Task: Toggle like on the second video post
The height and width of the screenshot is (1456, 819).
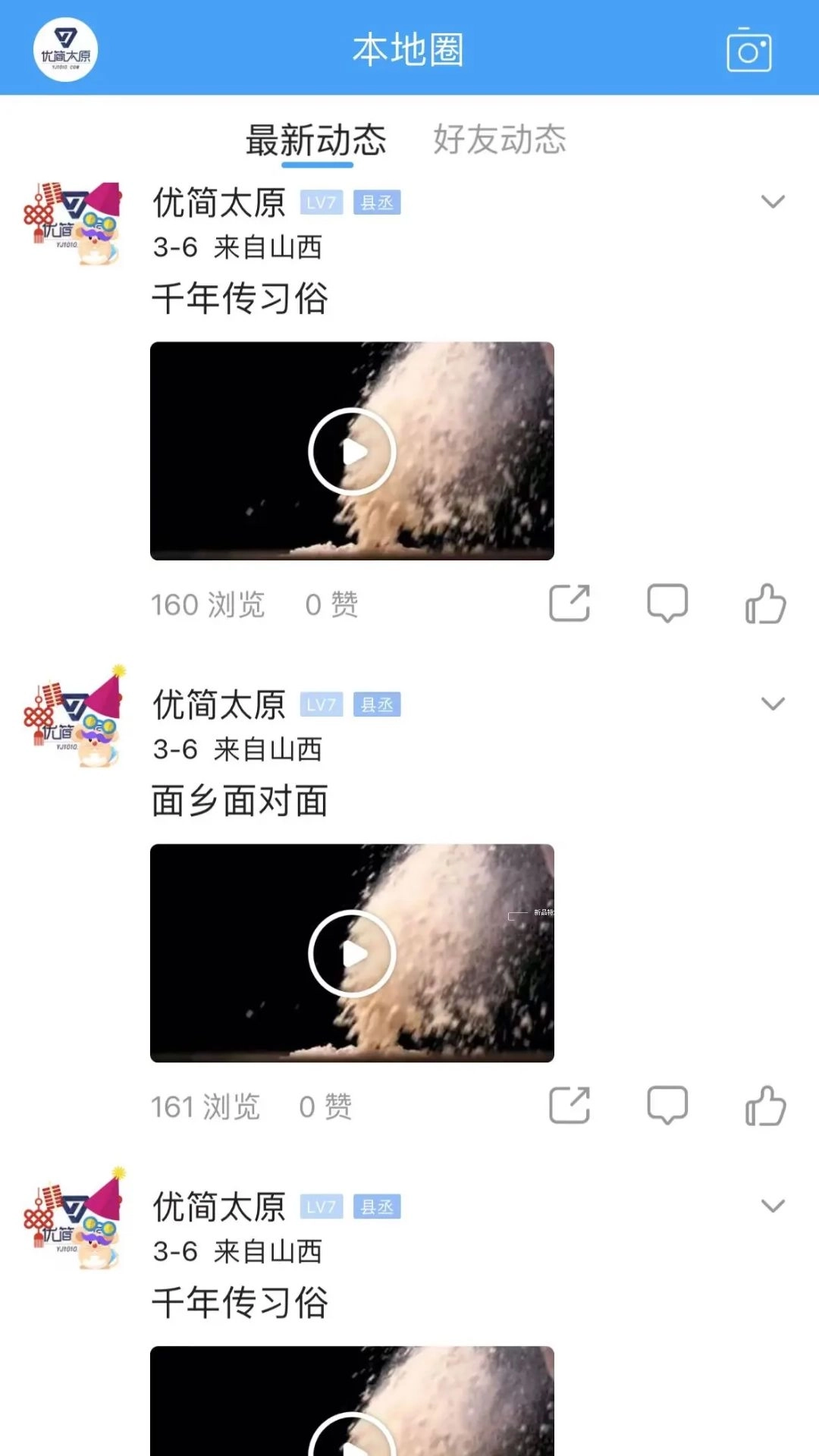Action: click(x=765, y=1106)
